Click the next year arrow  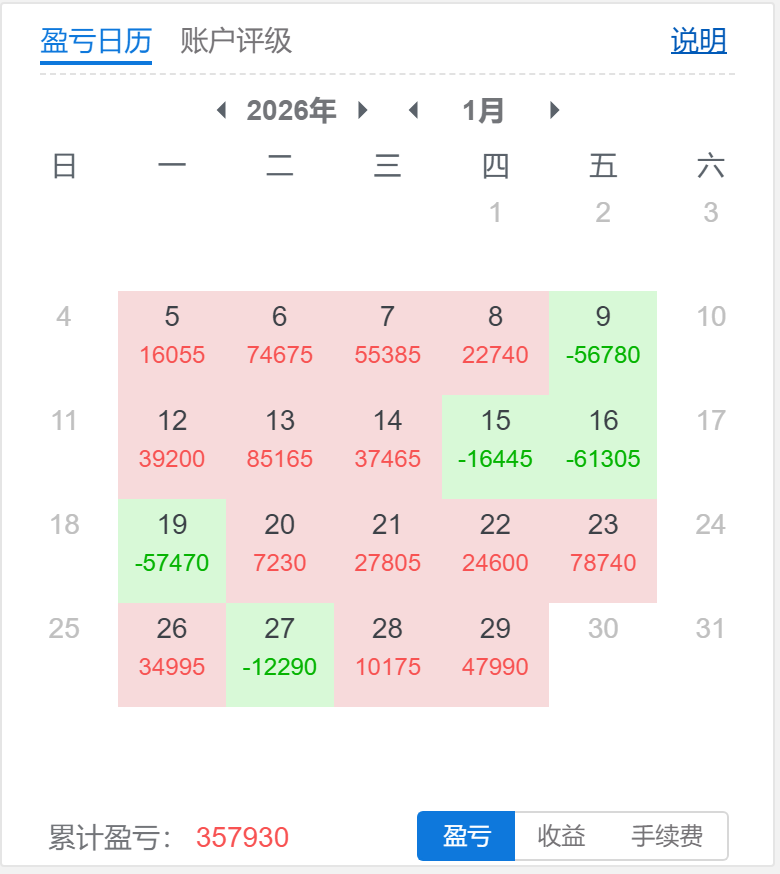tap(362, 111)
